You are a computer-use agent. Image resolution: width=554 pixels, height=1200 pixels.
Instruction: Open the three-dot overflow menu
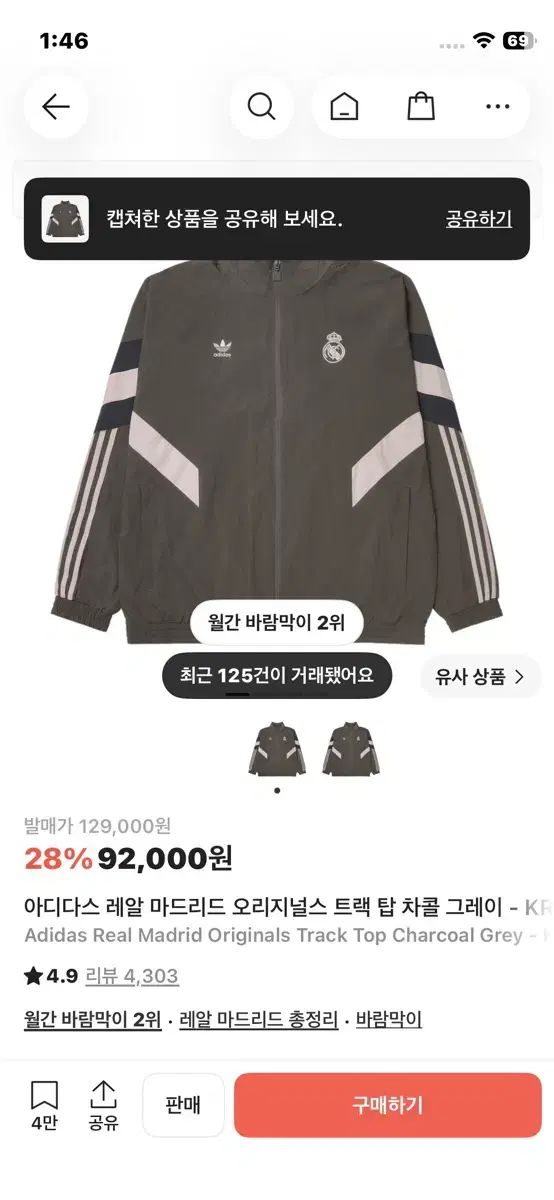497,107
